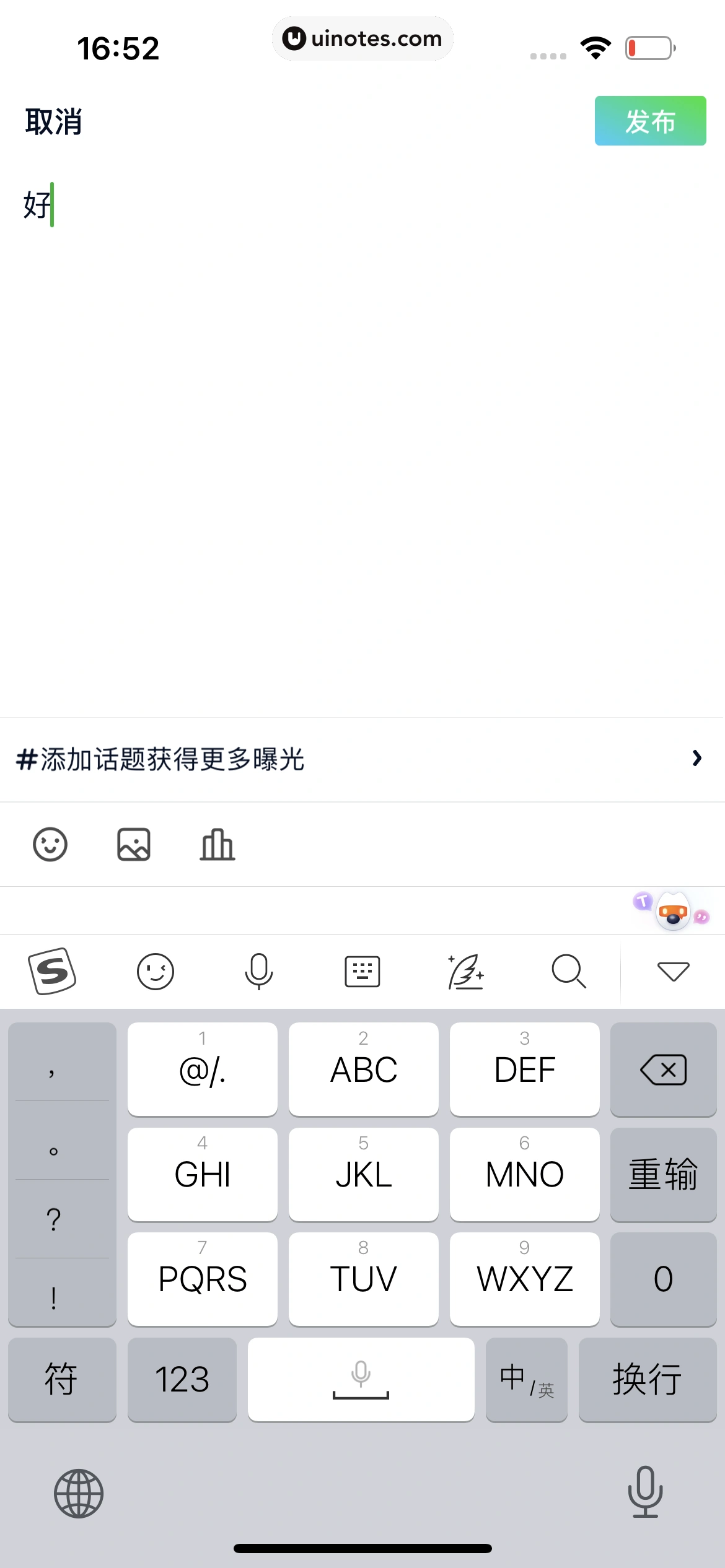Switch to the 123 number keyboard
Screen dimensions: 725x1568
pyautogui.click(x=182, y=1379)
